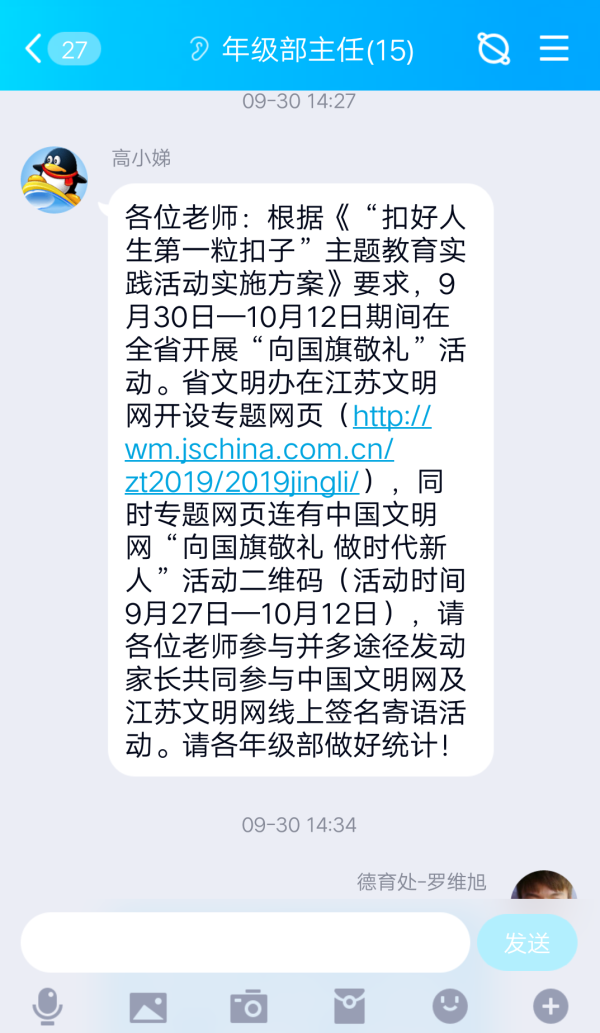Record a voice message
The width and height of the screenshot is (600, 1033).
[x=47, y=1006]
